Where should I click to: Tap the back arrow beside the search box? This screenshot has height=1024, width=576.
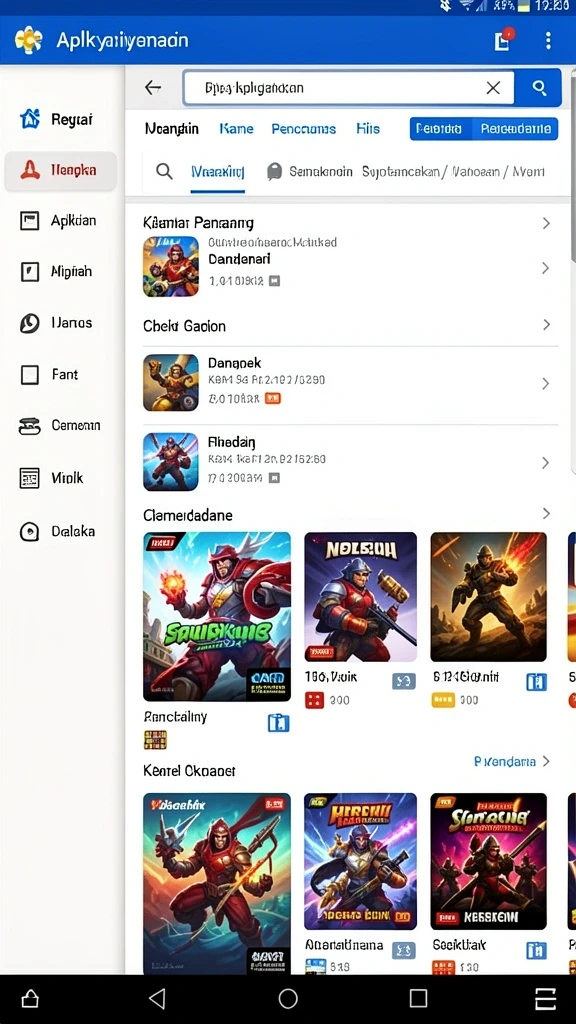(x=153, y=88)
